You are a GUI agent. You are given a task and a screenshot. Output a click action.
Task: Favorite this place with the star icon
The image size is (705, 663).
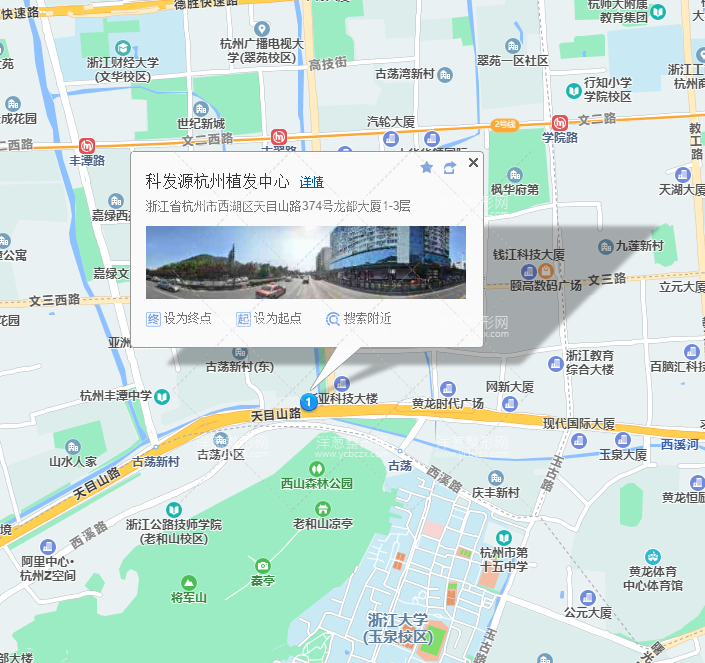coord(427,167)
